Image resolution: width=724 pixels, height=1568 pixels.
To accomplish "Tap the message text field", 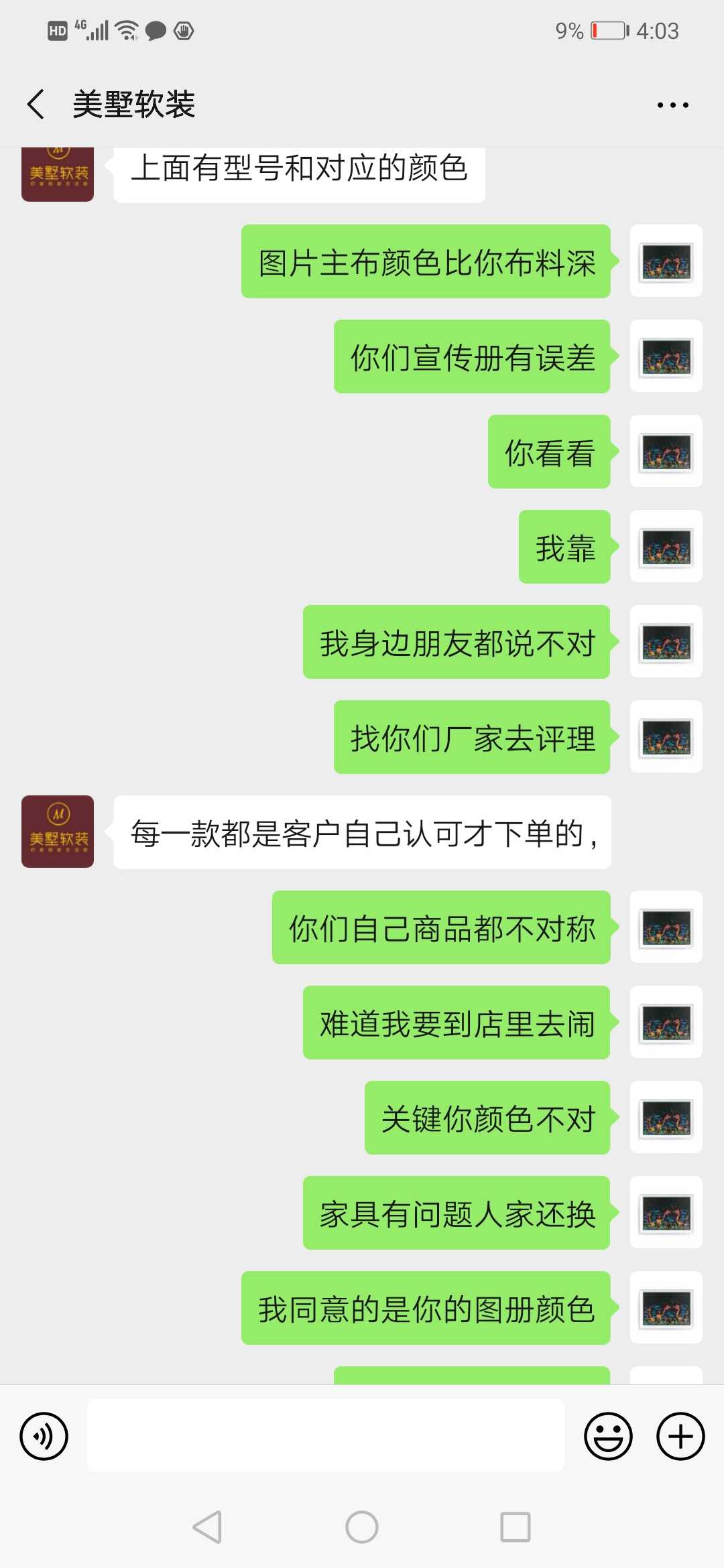I will coord(326,1435).
